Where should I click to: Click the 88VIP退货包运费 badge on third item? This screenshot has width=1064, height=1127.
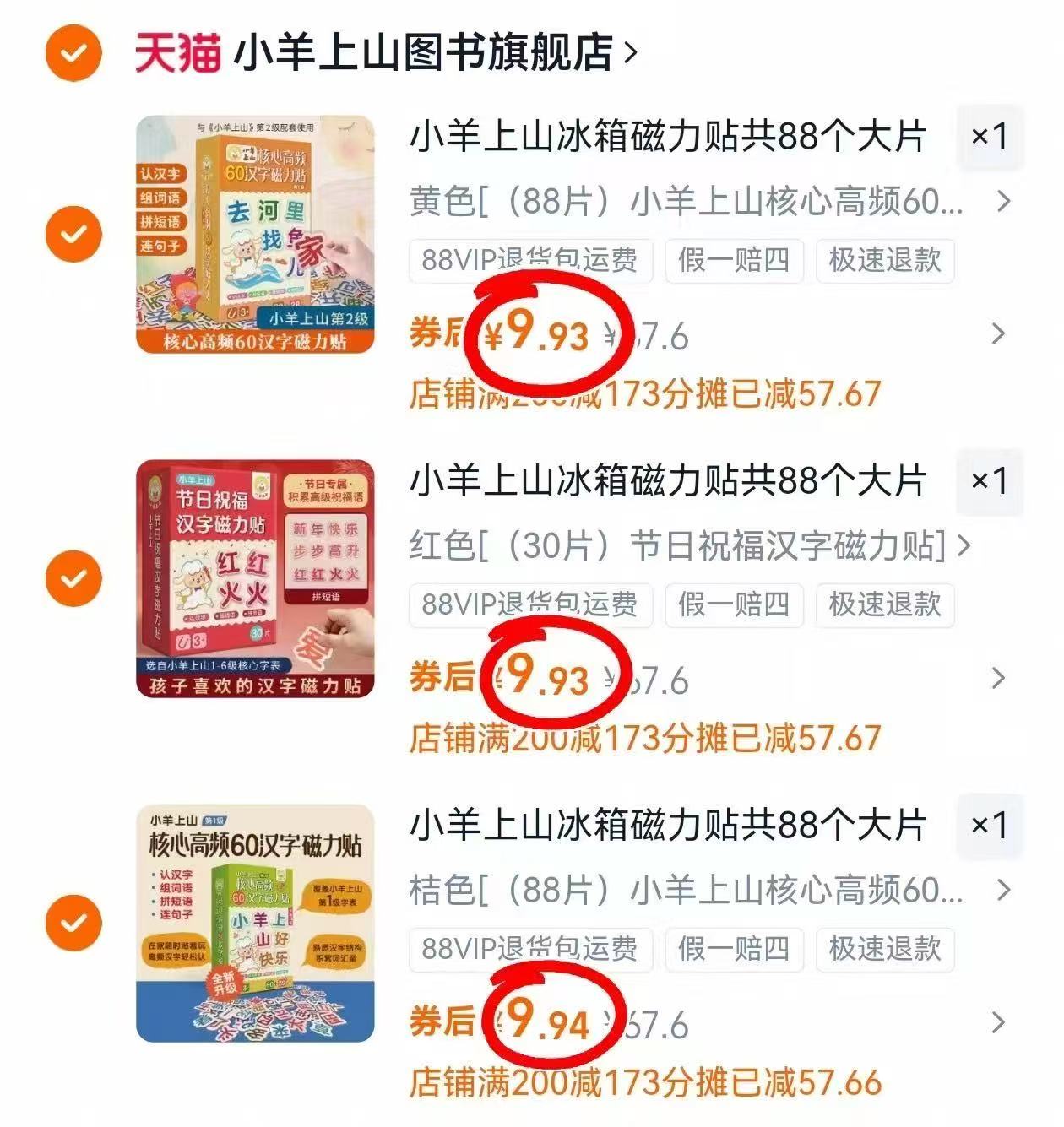coord(529,950)
